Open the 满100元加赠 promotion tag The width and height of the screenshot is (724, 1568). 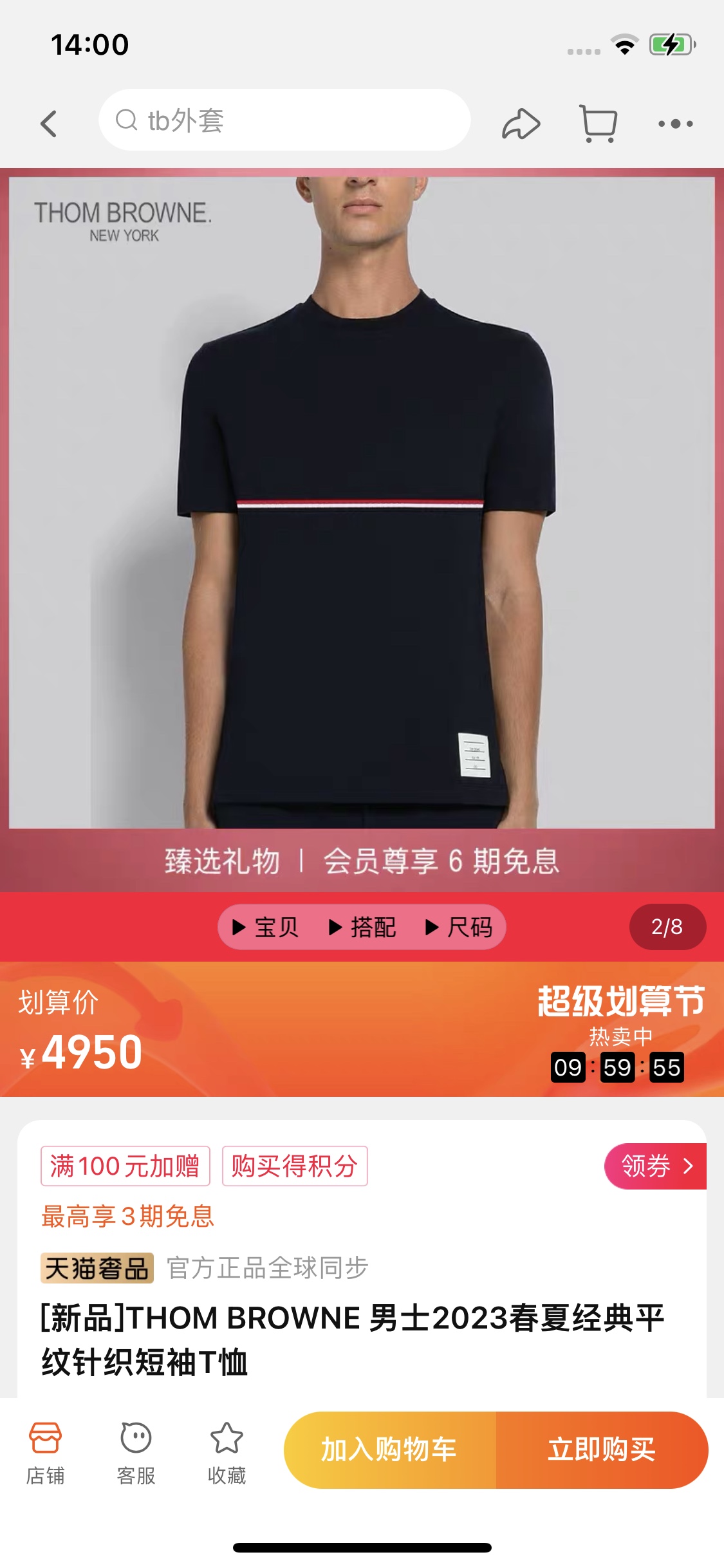(x=125, y=1166)
